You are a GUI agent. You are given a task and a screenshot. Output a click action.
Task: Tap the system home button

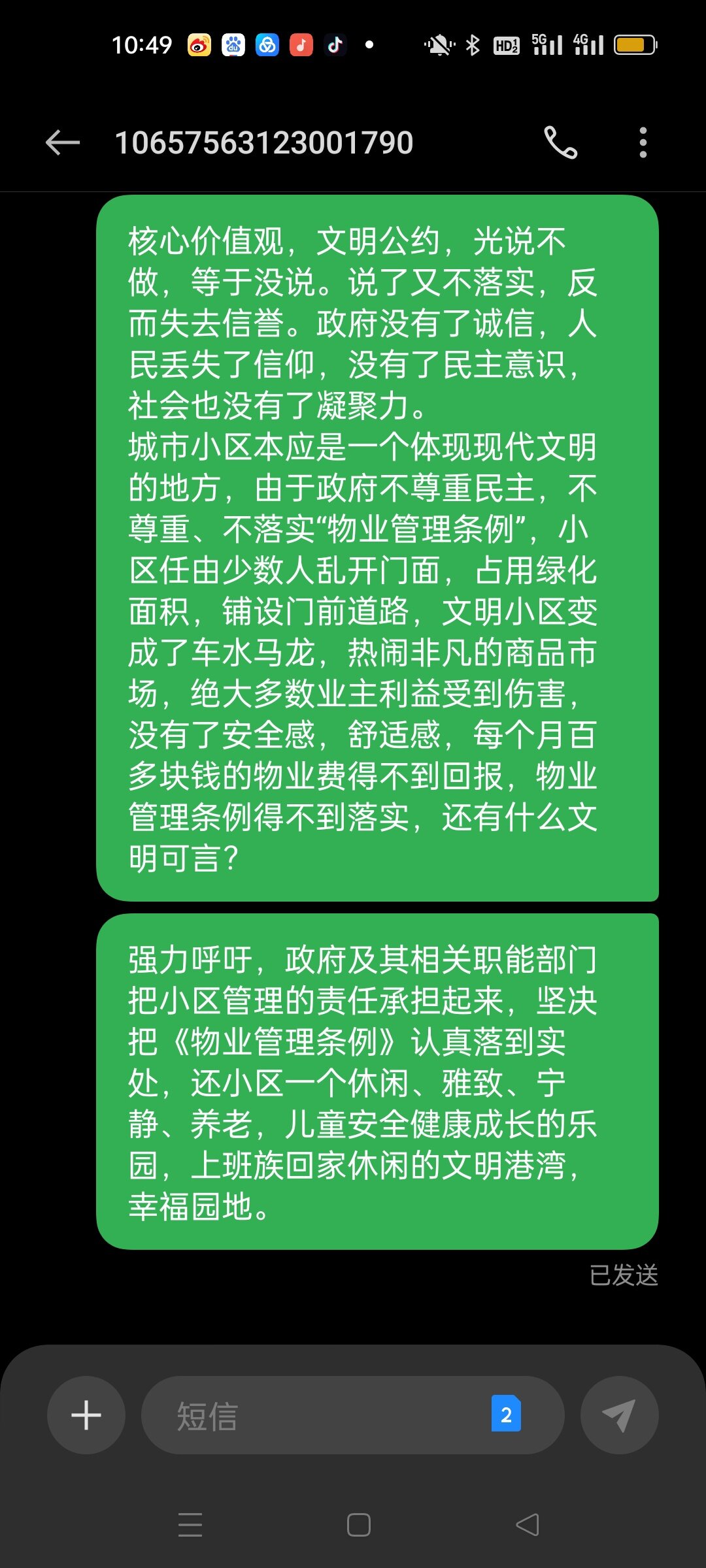point(358,1525)
